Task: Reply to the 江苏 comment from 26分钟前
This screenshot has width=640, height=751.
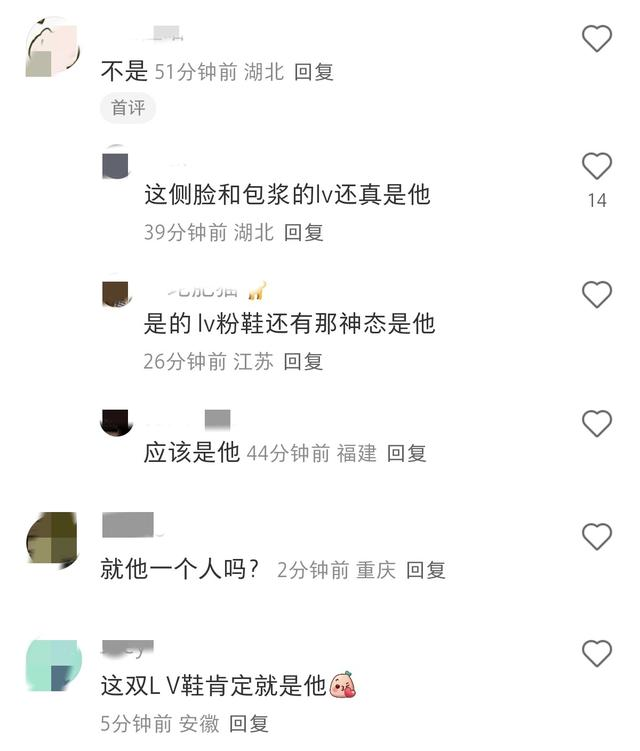Action: click(303, 362)
